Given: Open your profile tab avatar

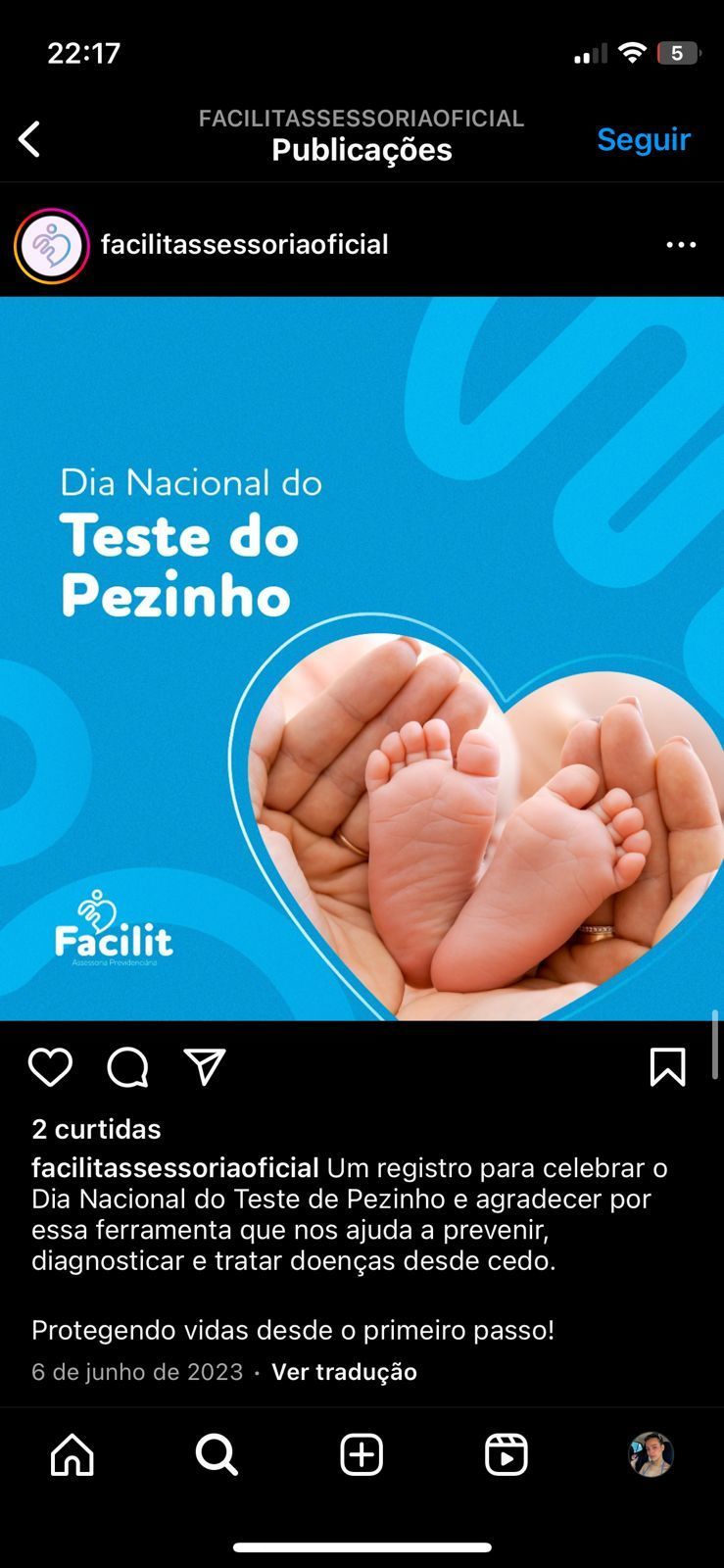Looking at the screenshot, I should (651, 1454).
